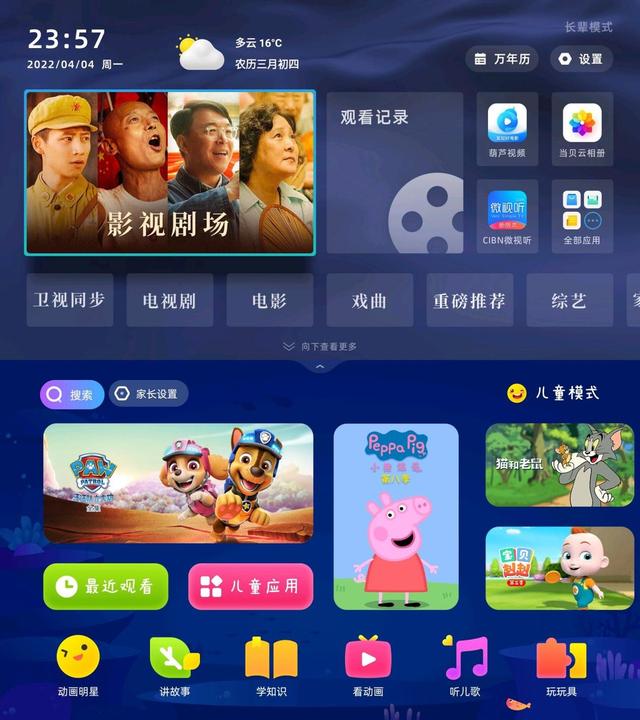Image resolution: width=640 pixels, height=720 pixels.
Task: Watch 猫和老鼠 Tom and Jerry
Action: click(559, 465)
